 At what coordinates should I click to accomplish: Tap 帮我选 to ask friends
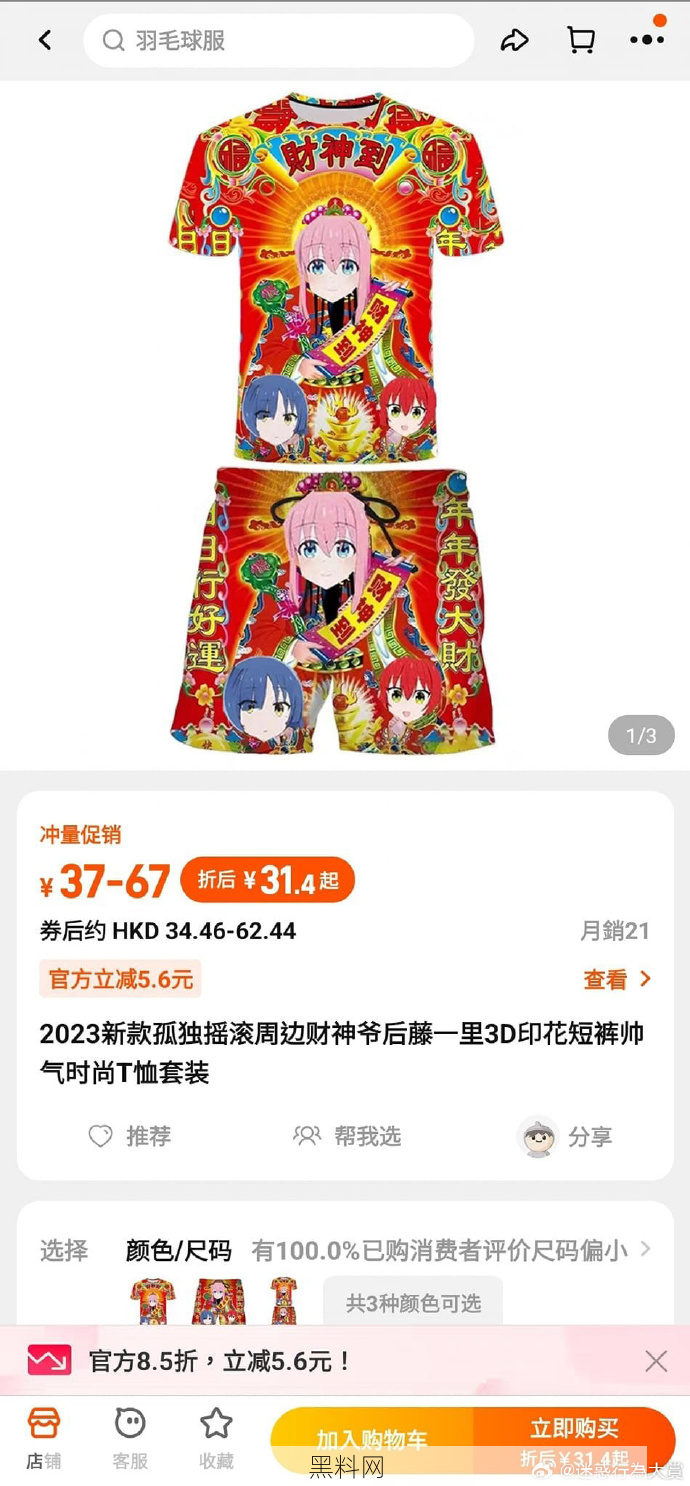point(347,1136)
